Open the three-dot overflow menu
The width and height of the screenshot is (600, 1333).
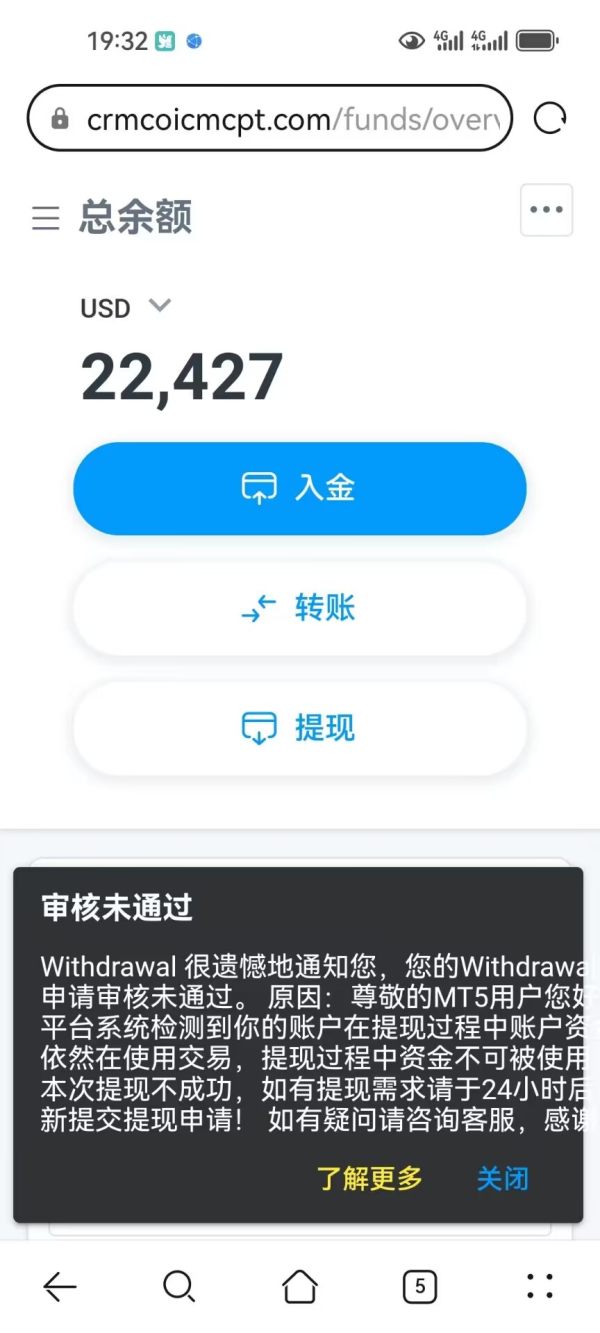(546, 210)
